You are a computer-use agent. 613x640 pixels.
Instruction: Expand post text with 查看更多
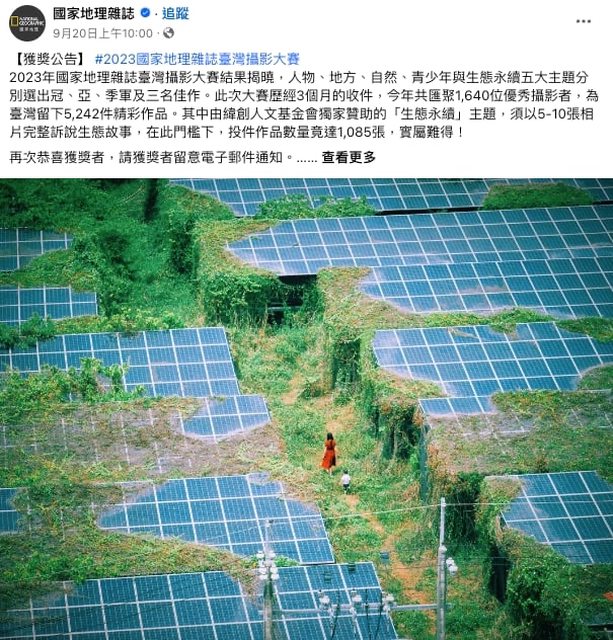(x=348, y=157)
